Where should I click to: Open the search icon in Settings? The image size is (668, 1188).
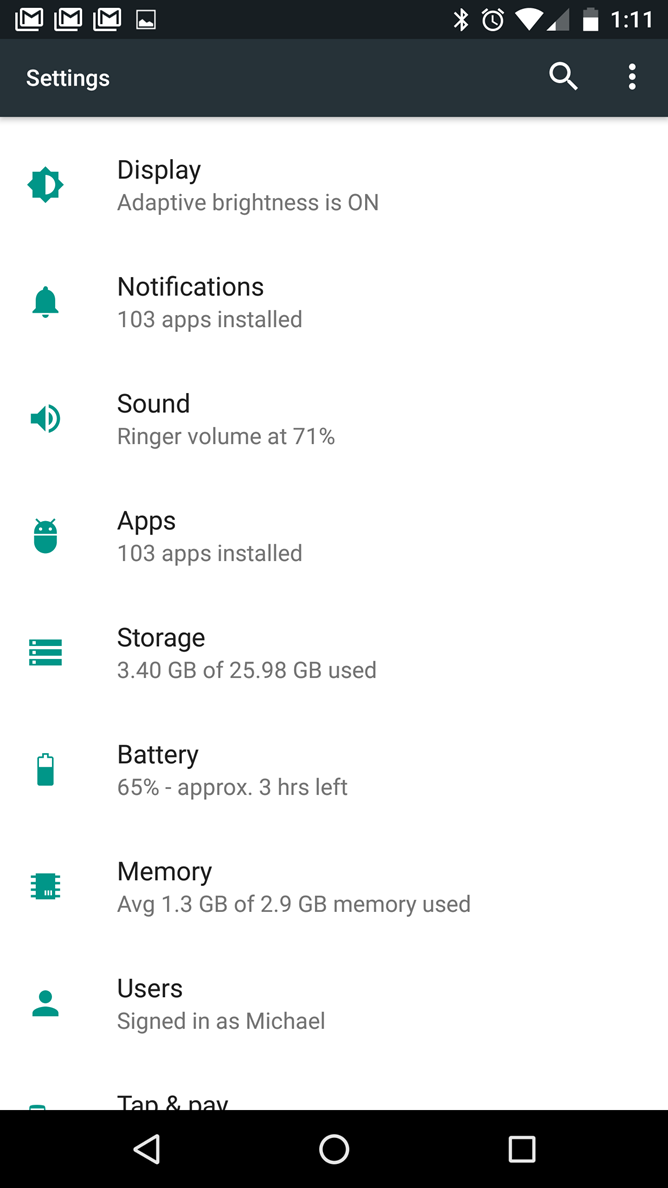(x=563, y=77)
